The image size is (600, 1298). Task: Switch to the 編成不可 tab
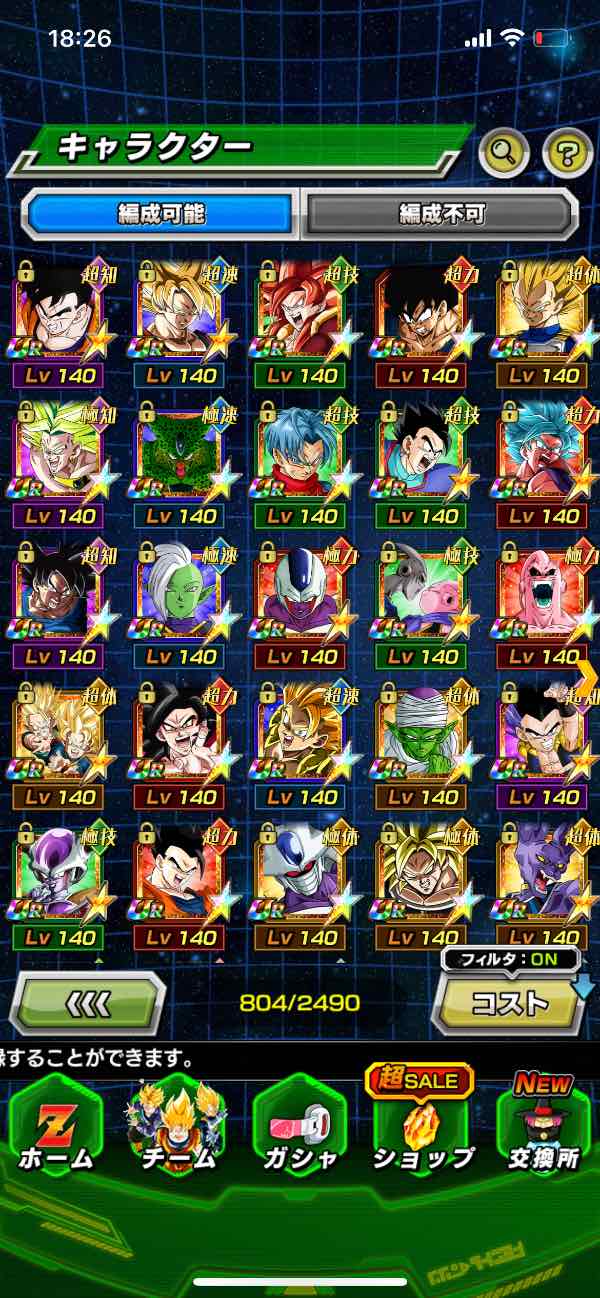(441, 213)
